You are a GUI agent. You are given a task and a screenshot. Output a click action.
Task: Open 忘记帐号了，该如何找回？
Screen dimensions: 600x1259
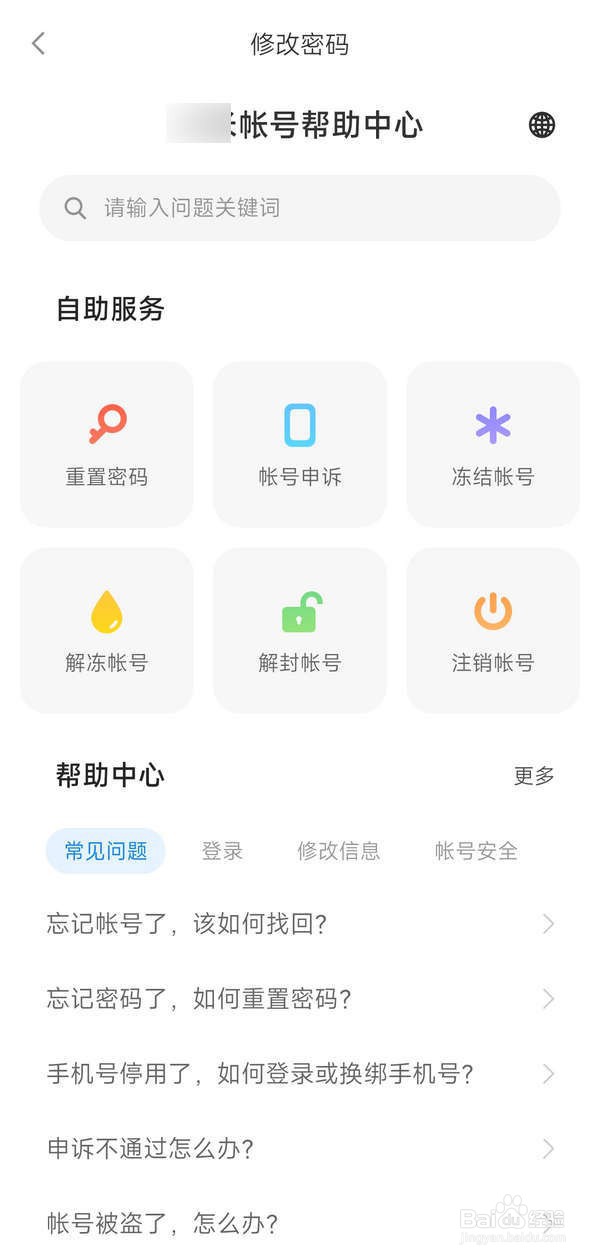[x=300, y=924]
